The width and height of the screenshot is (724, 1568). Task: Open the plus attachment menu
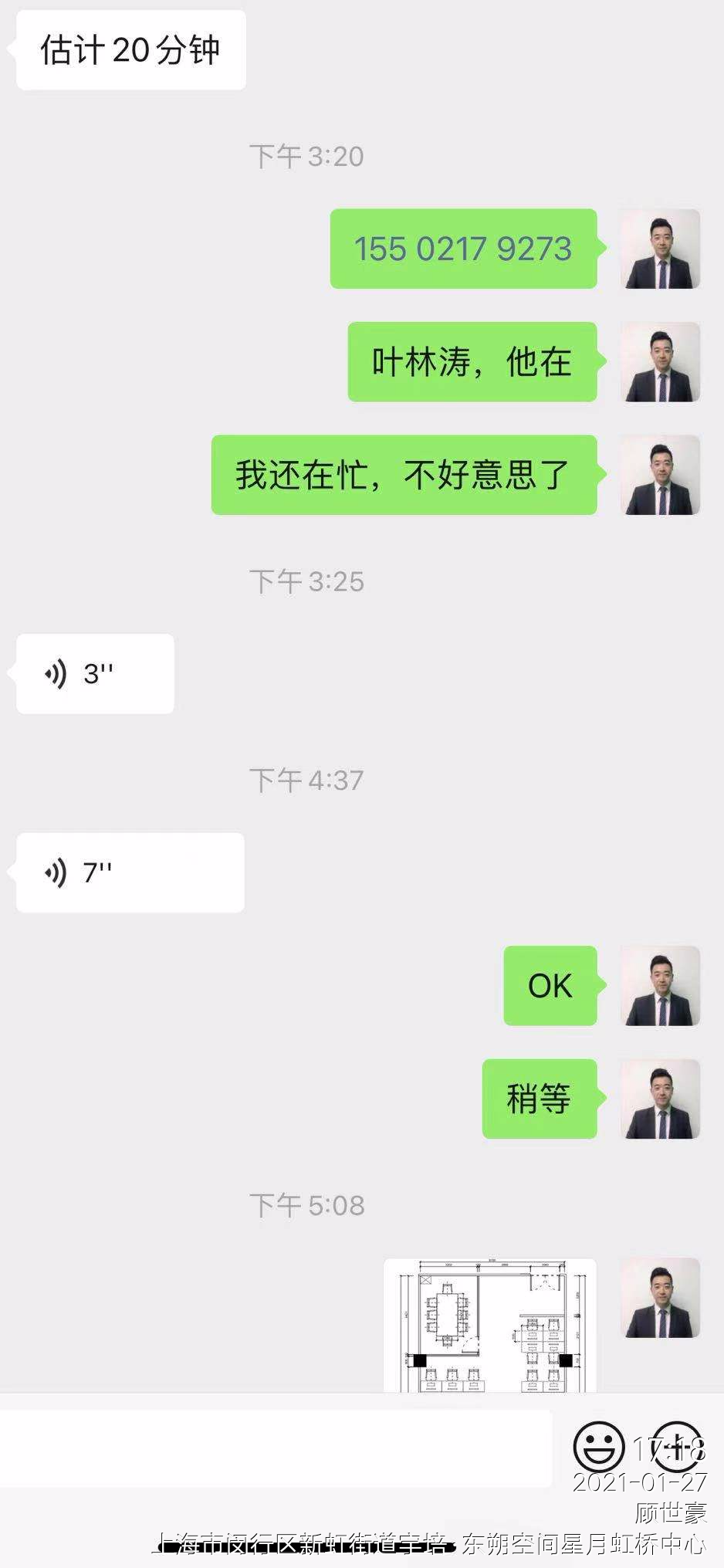(678, 1448)
